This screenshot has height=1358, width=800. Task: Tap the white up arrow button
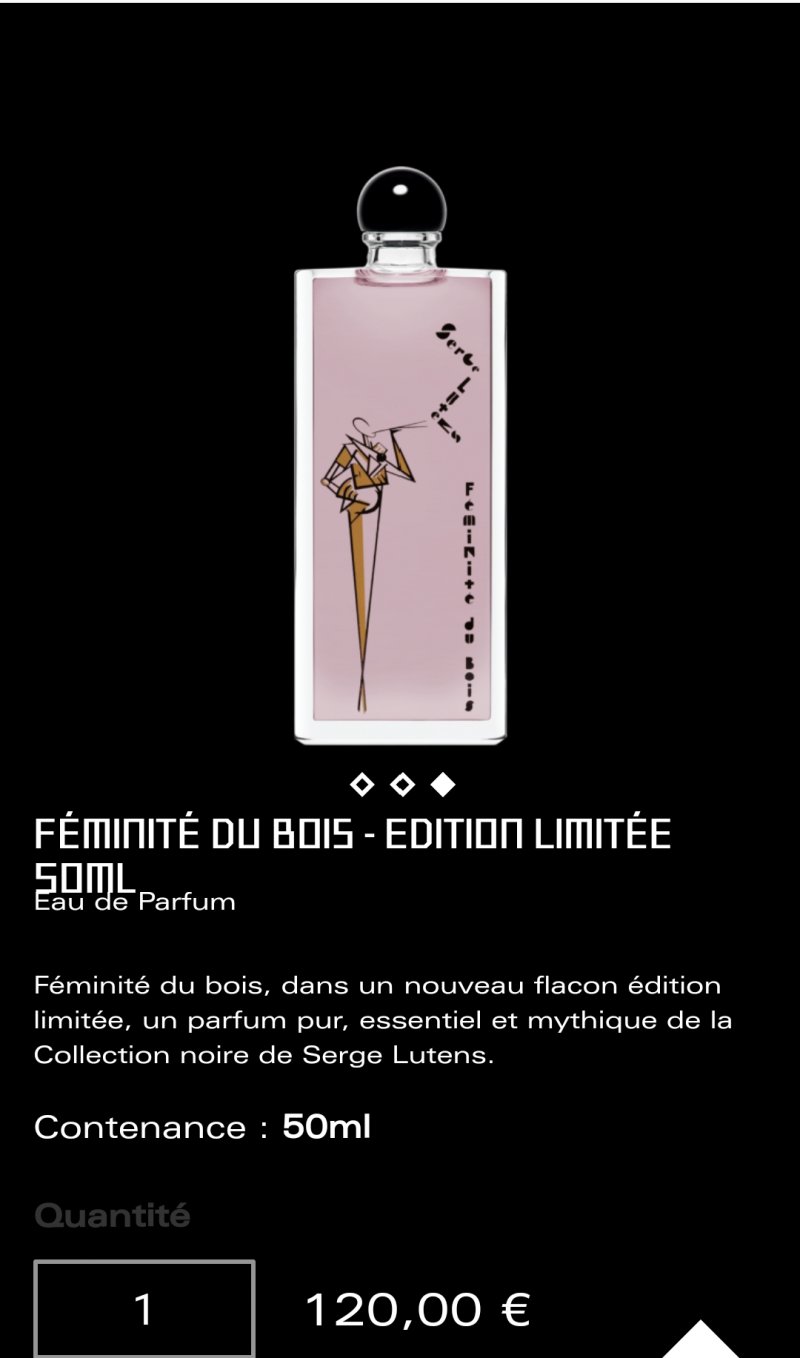[701, 1340]
